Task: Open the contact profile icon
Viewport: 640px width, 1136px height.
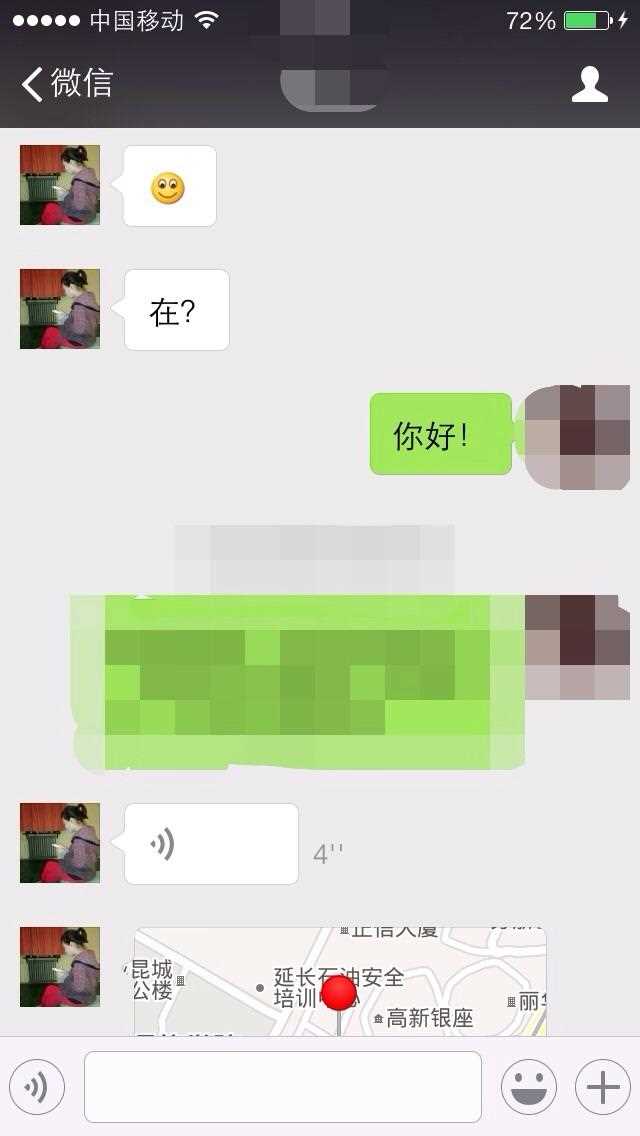Action: click(589, 84)
